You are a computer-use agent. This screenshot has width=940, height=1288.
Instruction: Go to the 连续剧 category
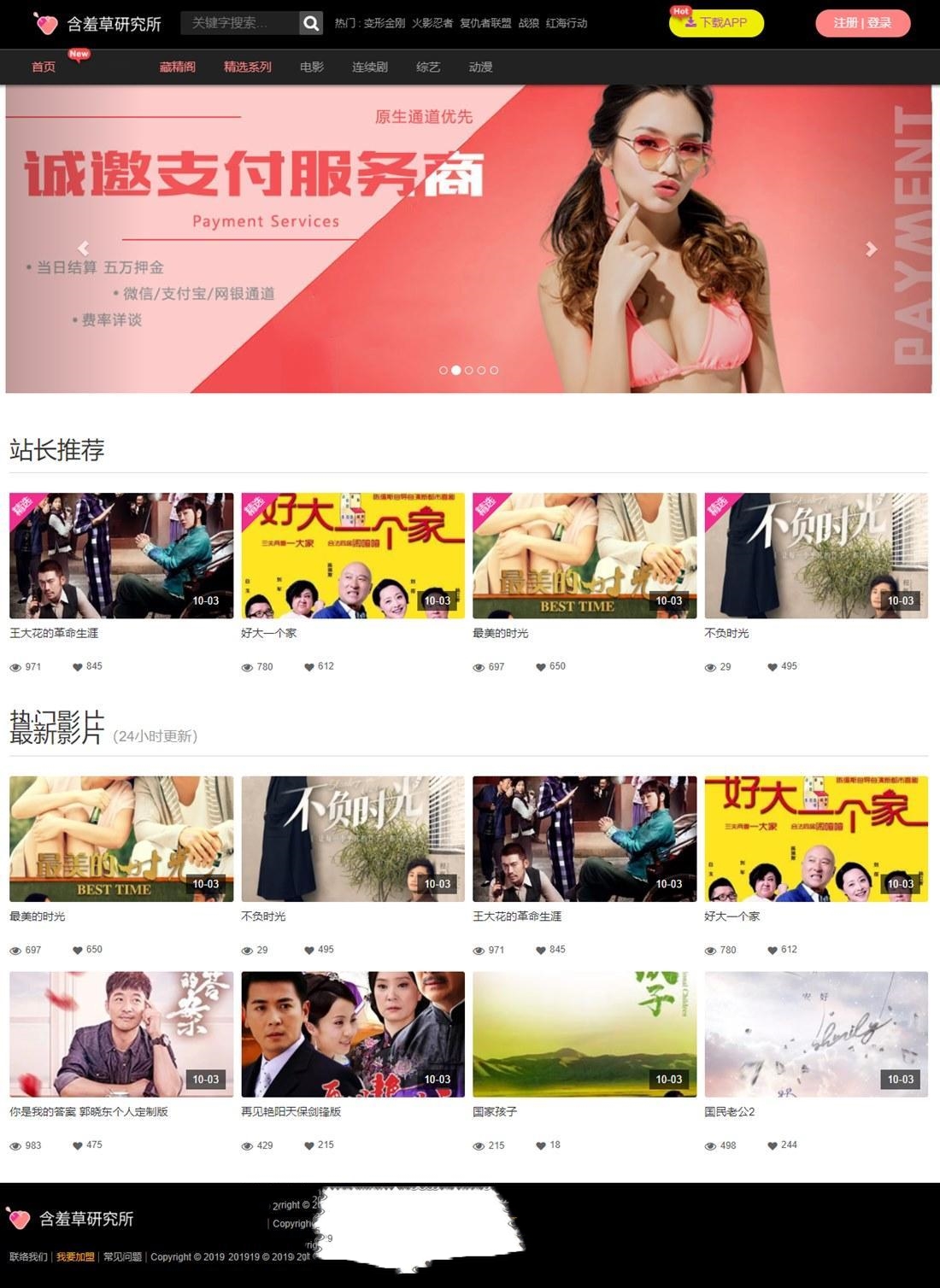(x=370, y=67)
